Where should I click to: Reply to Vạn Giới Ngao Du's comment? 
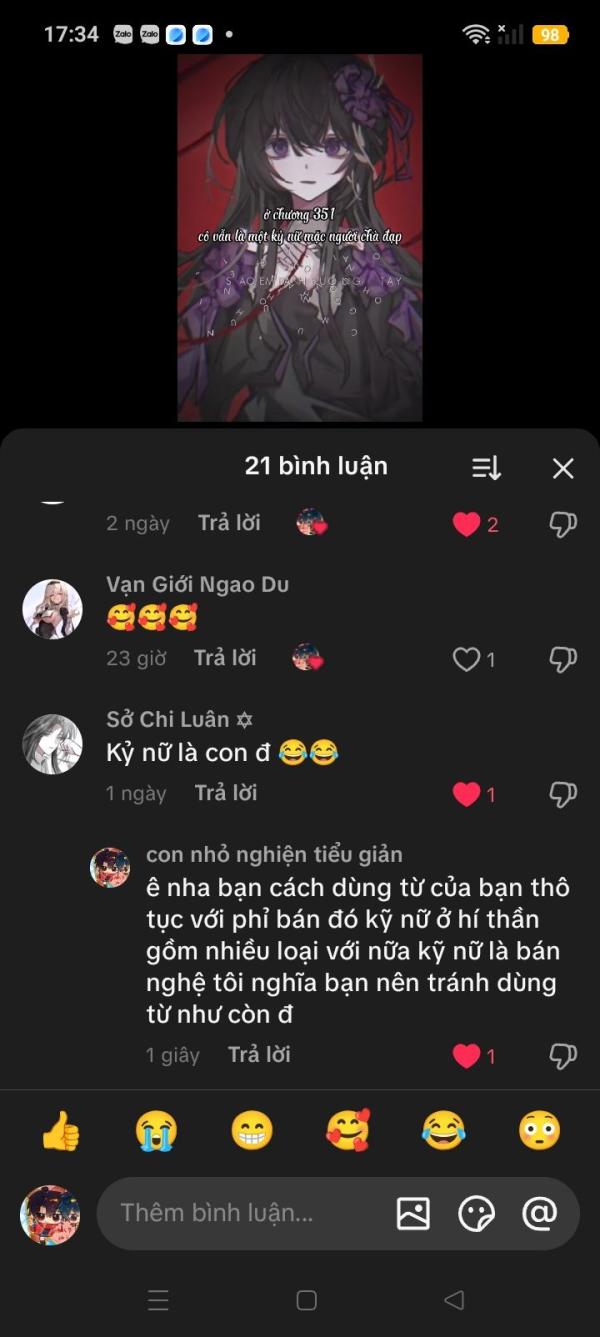225,658
